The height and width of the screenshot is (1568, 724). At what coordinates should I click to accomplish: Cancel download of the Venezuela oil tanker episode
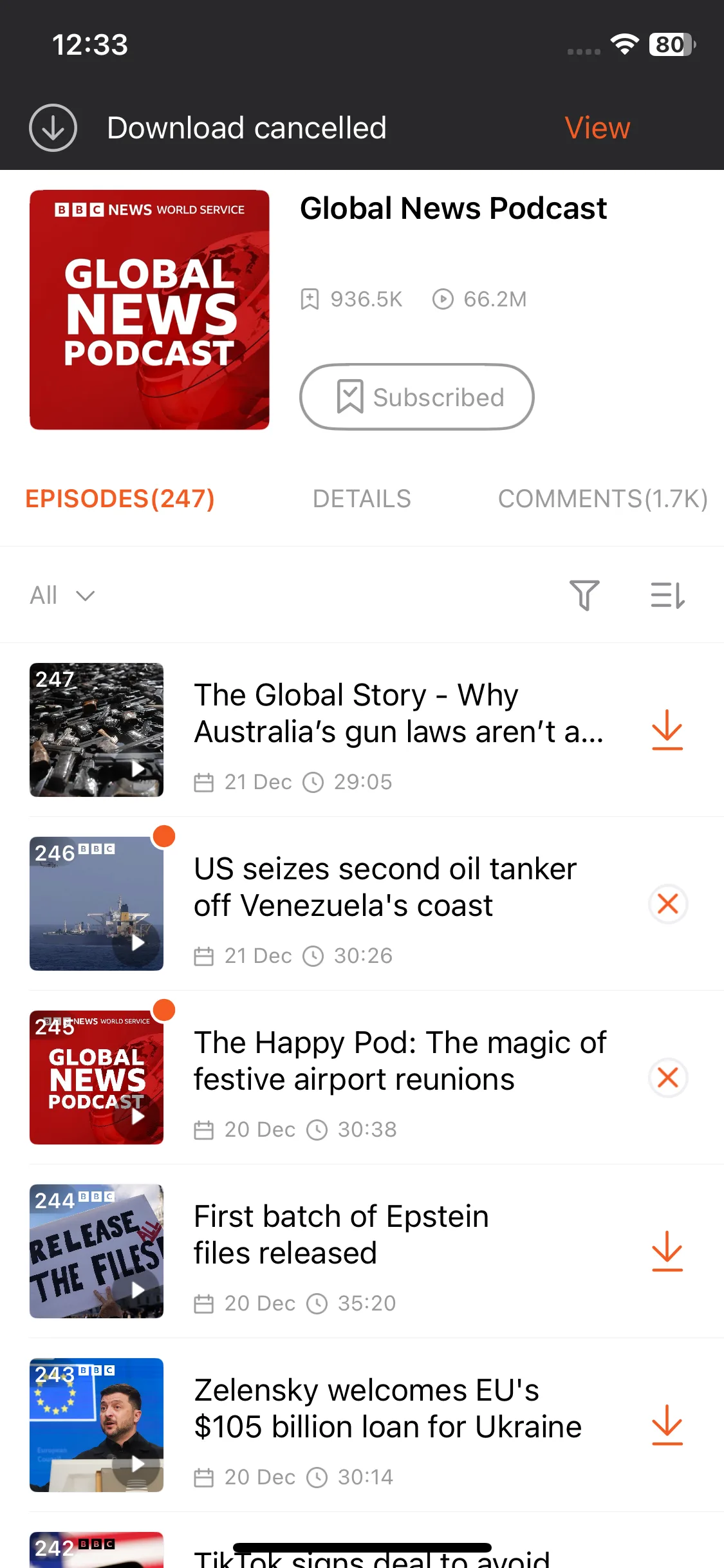point(667,904)
